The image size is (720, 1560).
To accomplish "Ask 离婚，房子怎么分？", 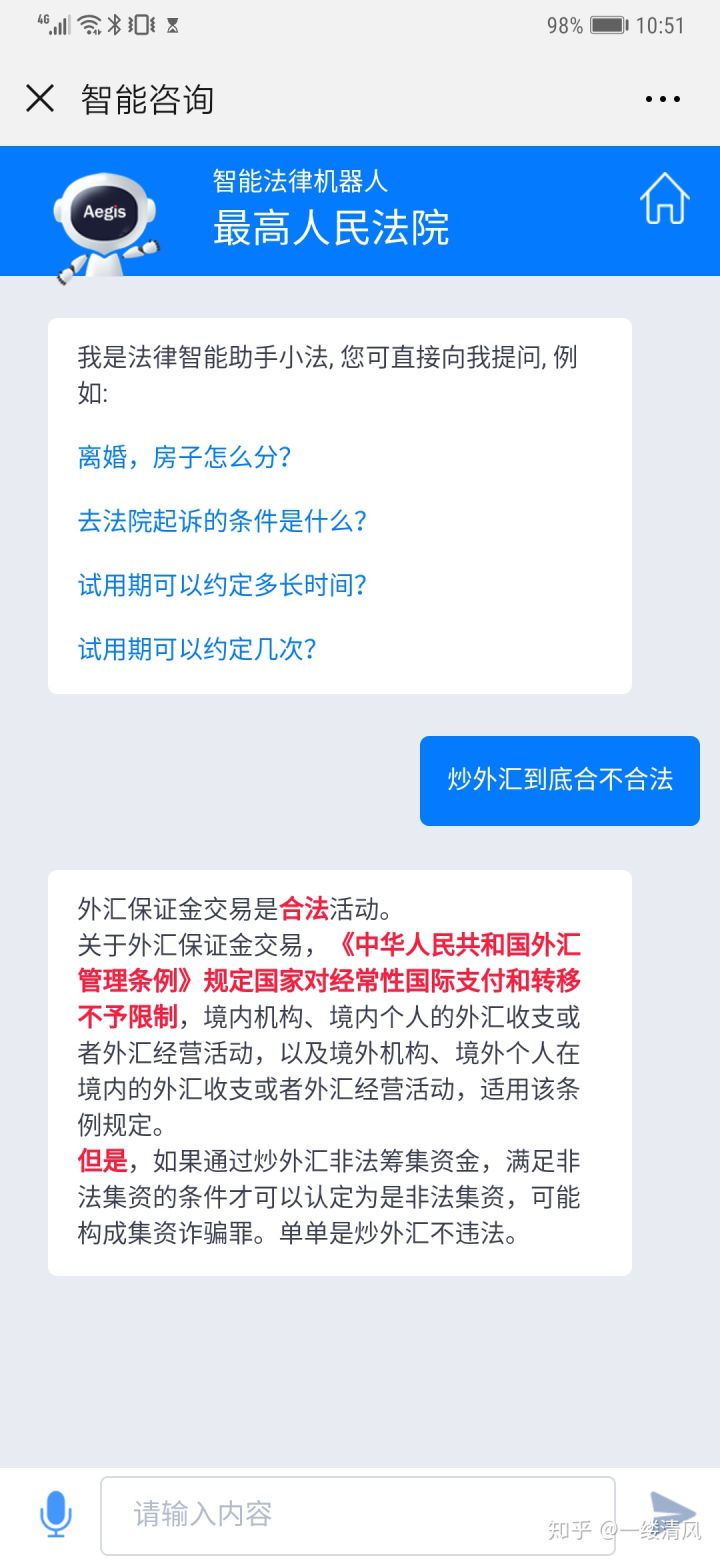I will 184,458.
